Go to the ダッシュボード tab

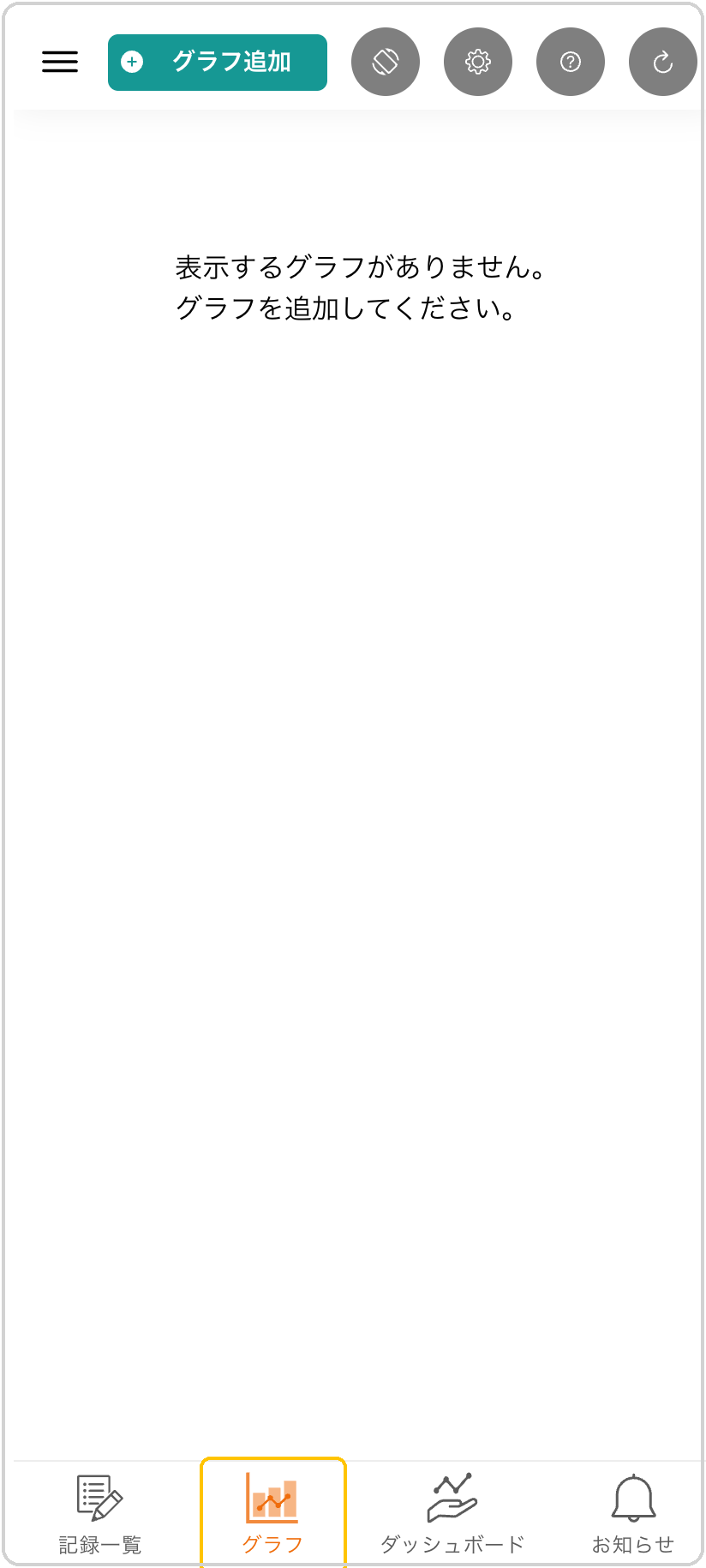click(x=452, y=1514)
